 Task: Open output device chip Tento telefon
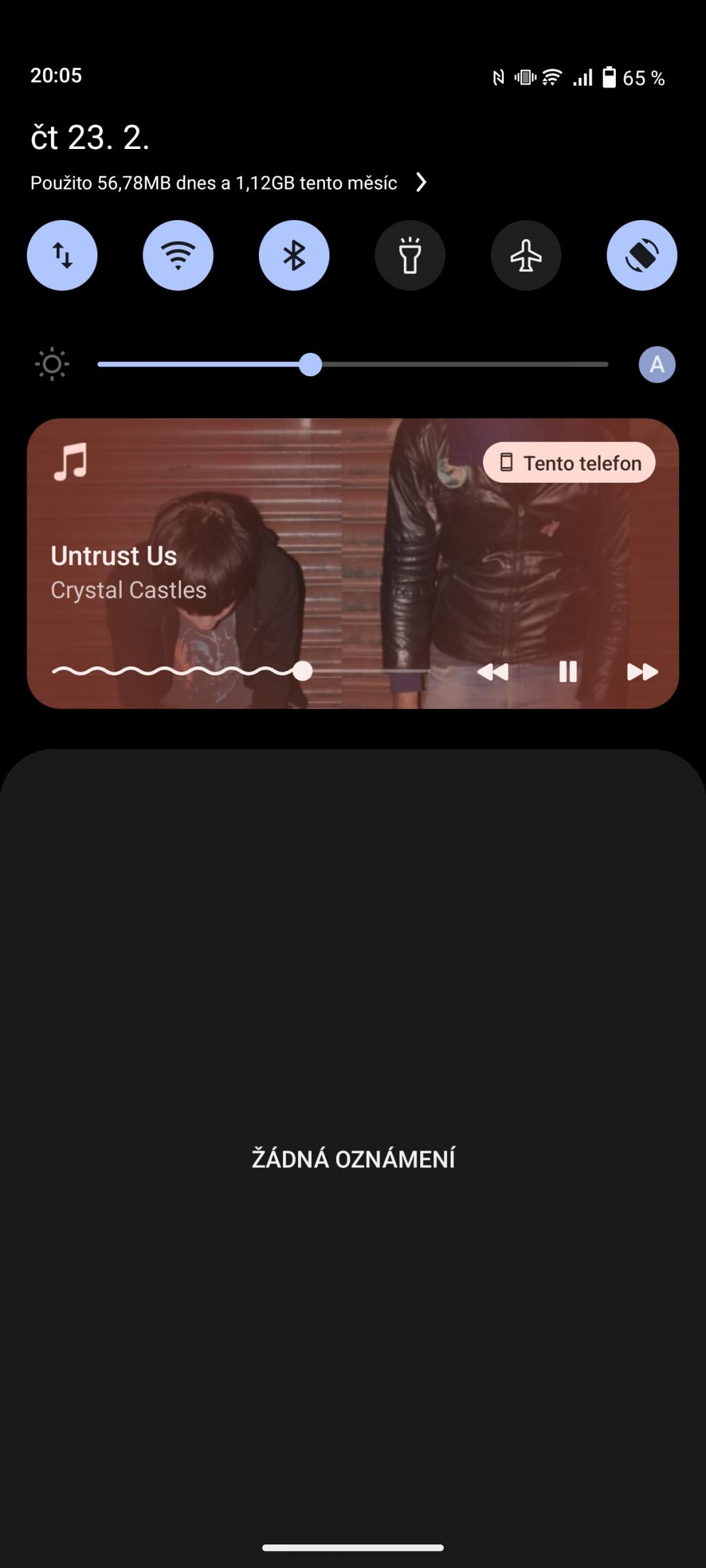coord(569,463)
